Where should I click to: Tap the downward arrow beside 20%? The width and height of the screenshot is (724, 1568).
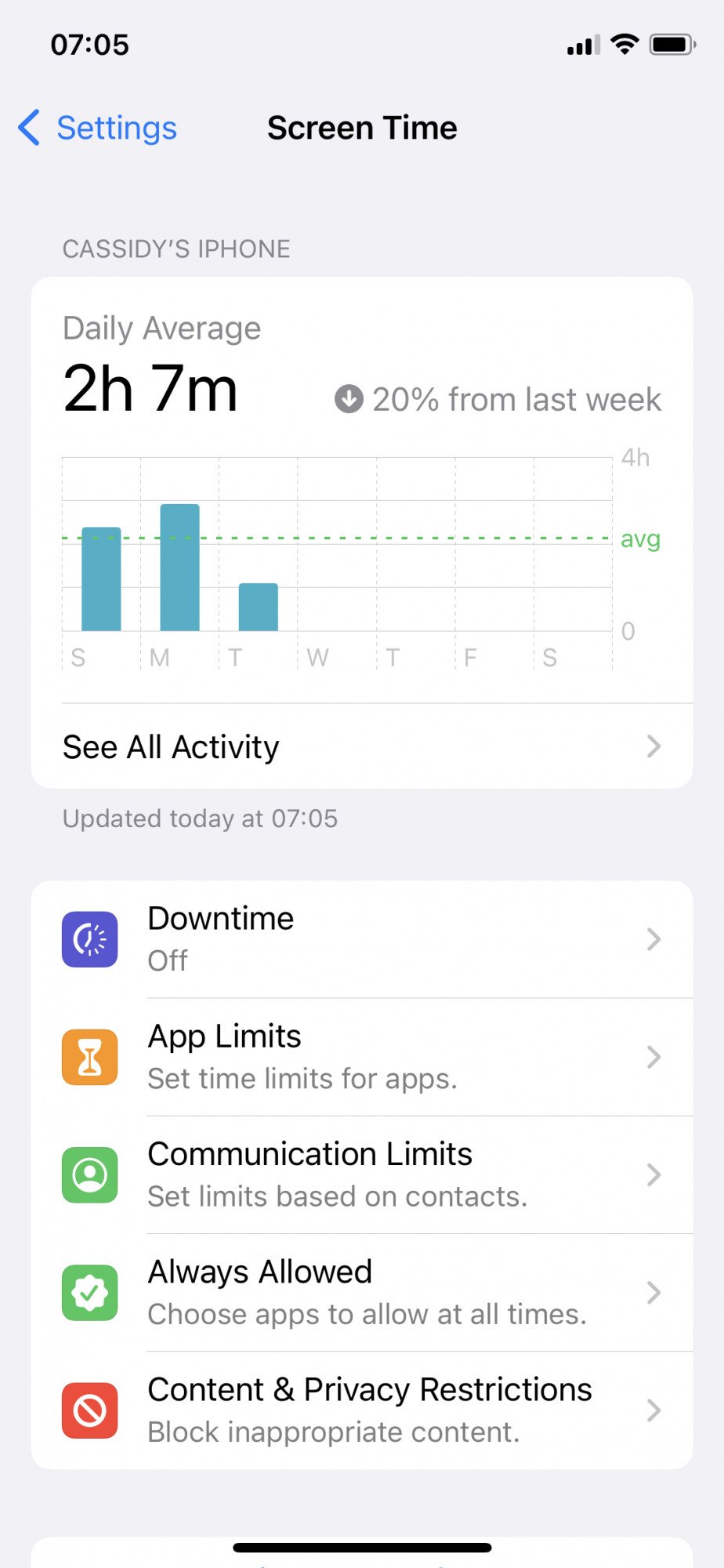click(348, 399)
